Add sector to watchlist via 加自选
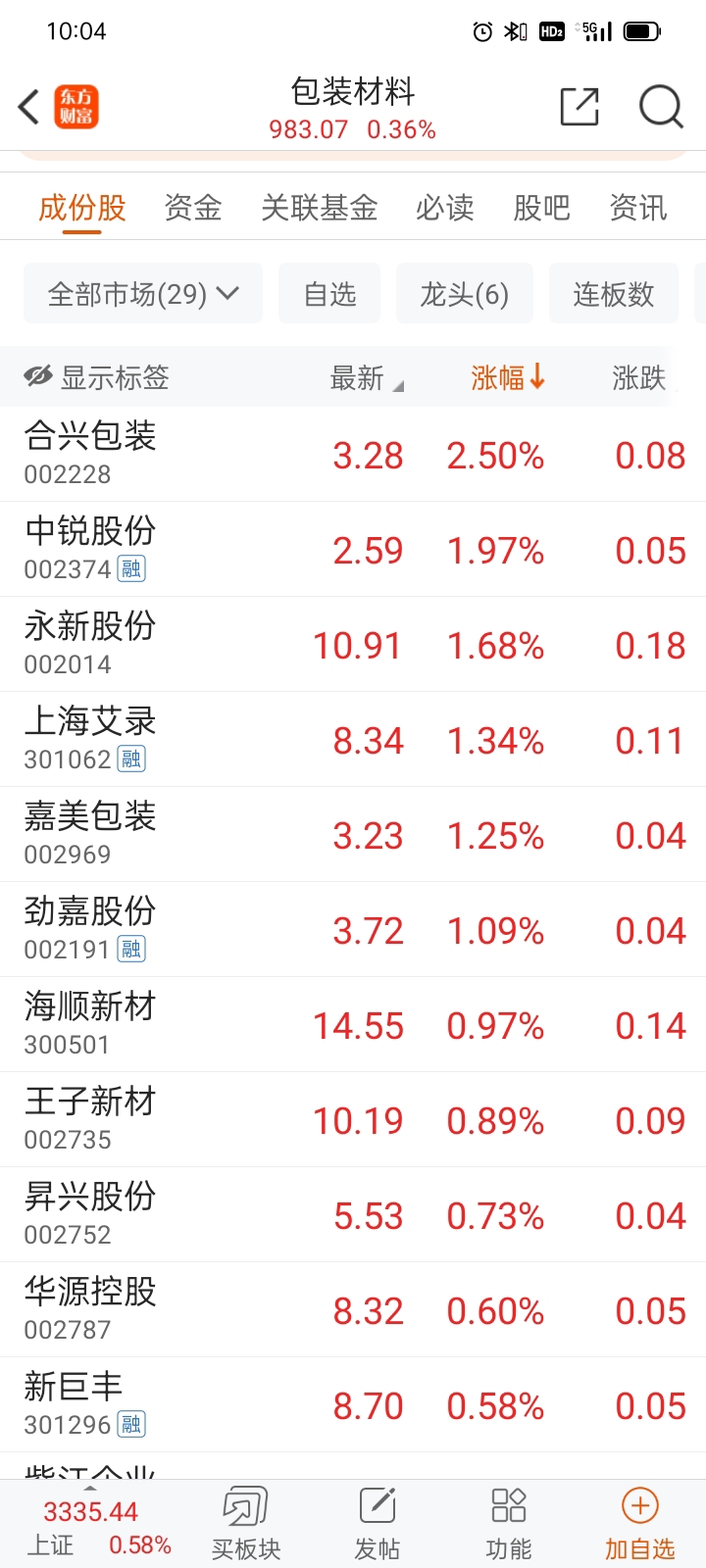 (x=639, y=1524)
